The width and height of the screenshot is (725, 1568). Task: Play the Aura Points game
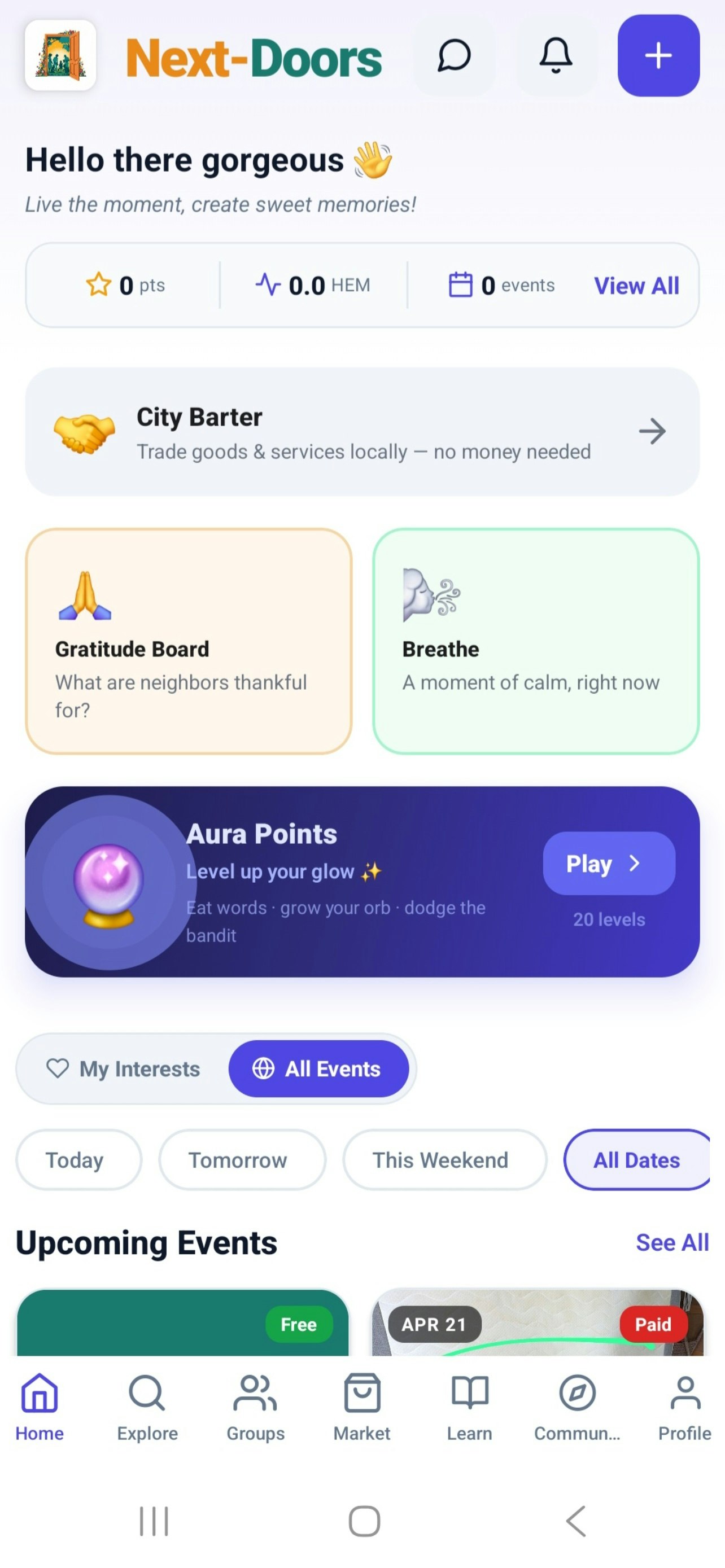click(609, 863)
